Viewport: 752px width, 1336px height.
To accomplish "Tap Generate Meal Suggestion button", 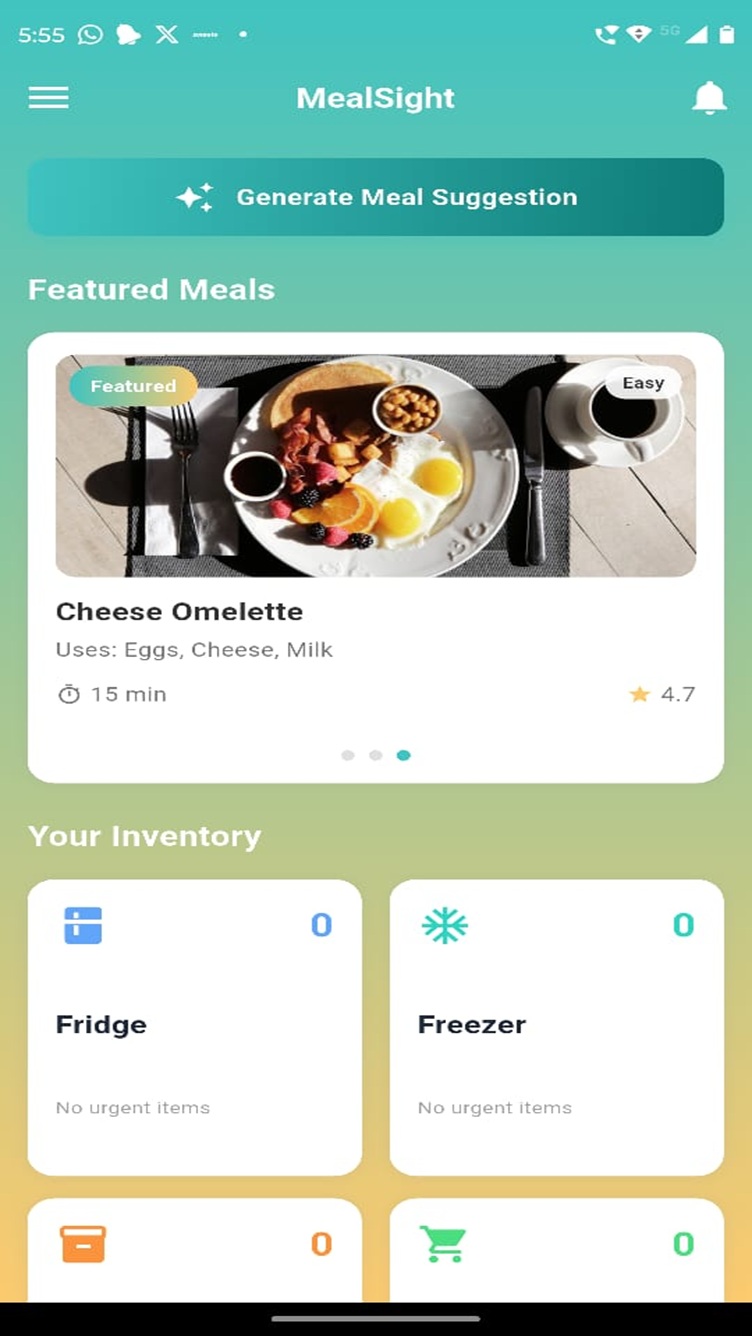I will [x=376, y=197].
